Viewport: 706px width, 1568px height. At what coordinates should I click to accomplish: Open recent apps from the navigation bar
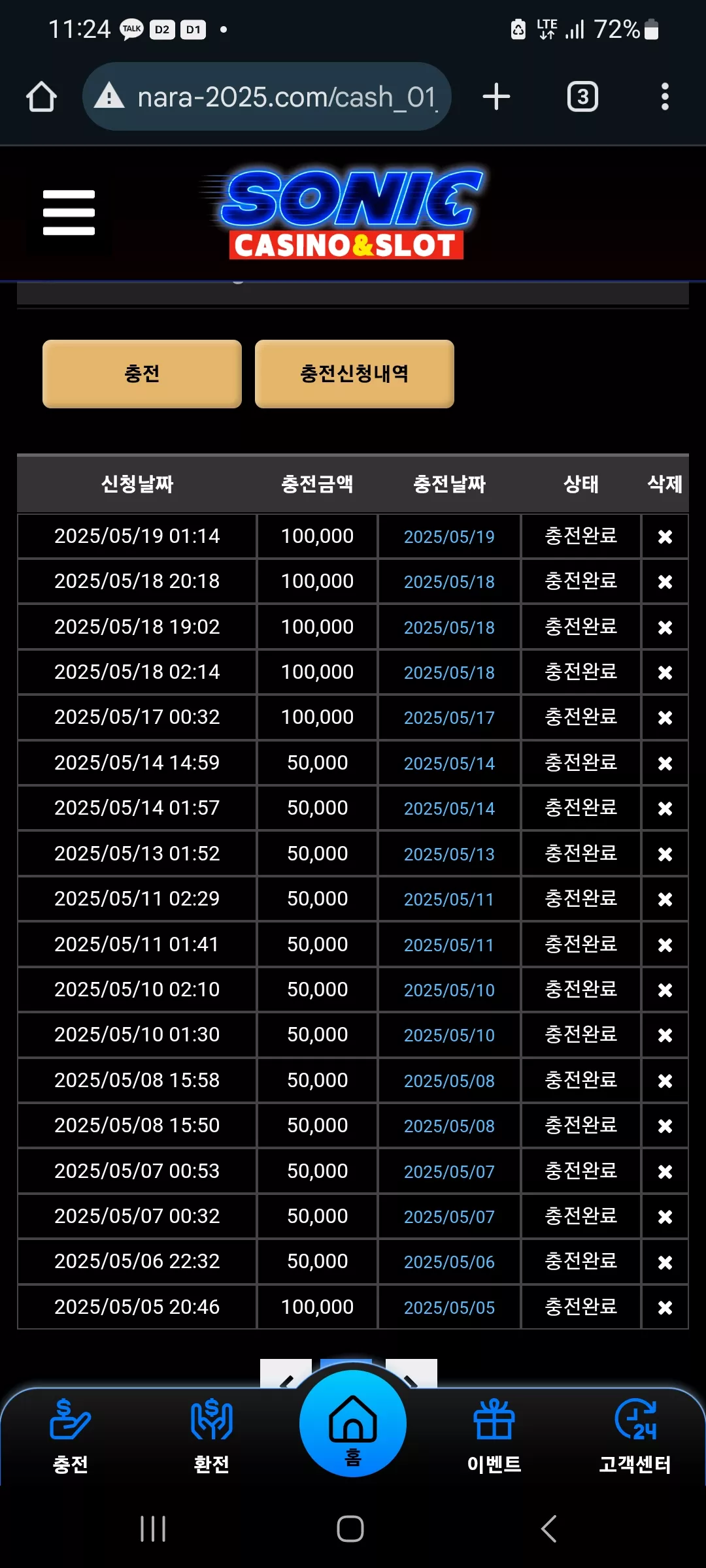pyautogui.click(x=153, y=1529)
